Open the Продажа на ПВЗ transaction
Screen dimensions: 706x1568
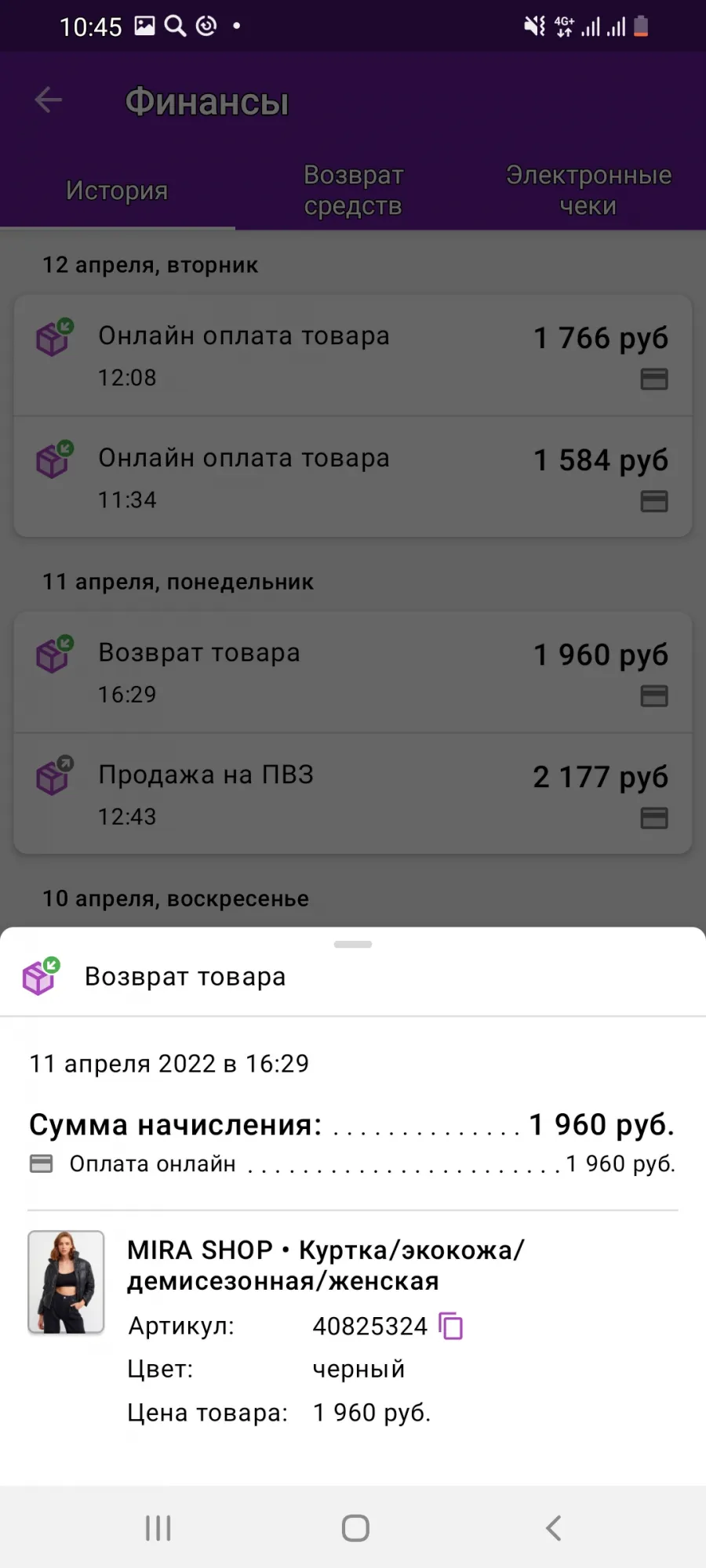353,793
